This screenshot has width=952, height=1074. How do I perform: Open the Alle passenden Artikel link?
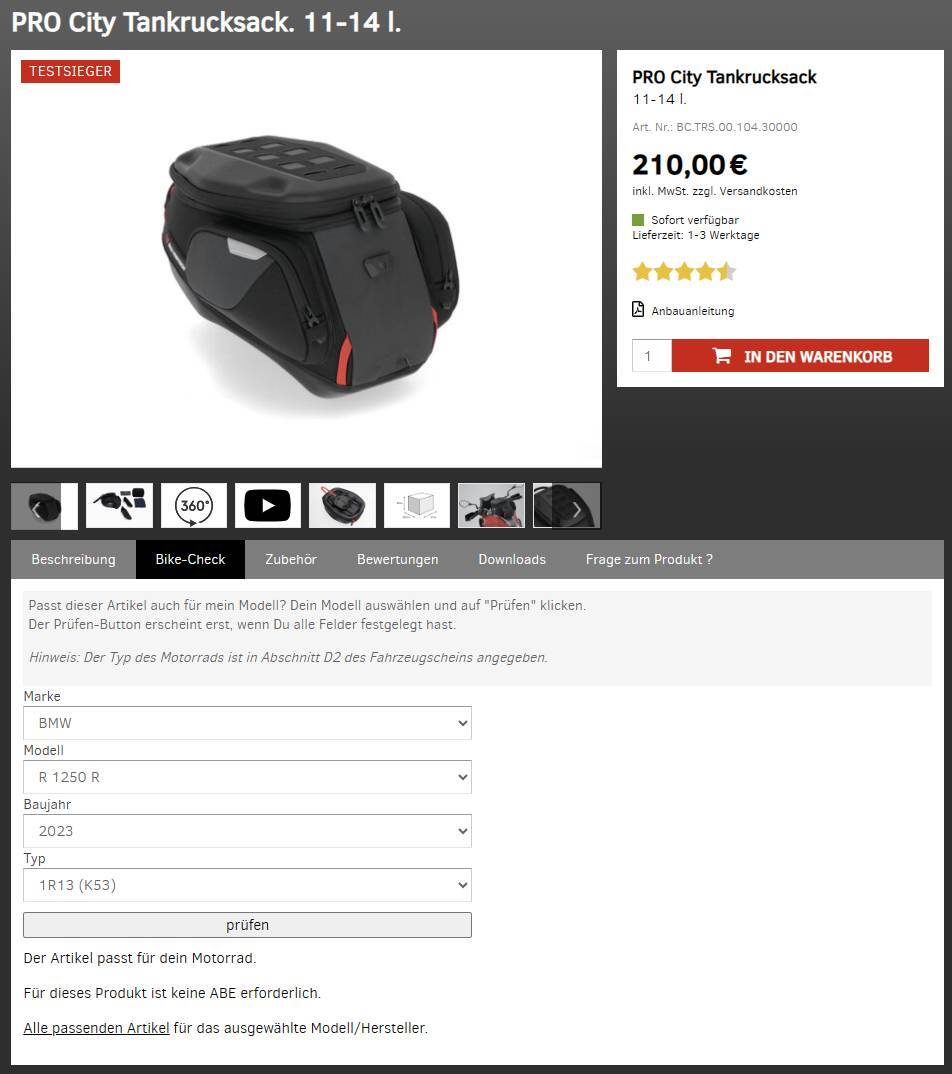(96, 1028)
